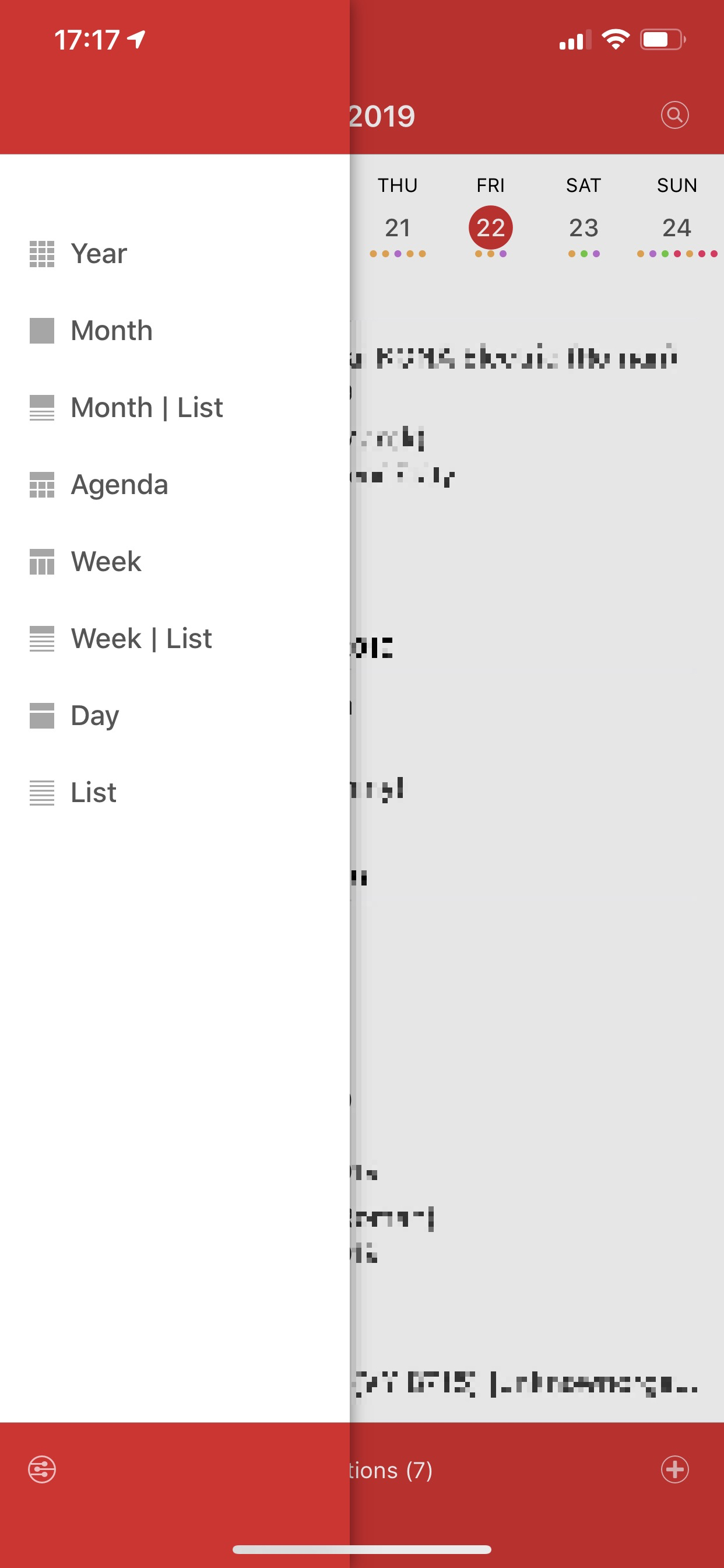The width and height of the screenshot is (724, 1568).
Task: Open the settings sliders icon
Action: coord(42,1469)
